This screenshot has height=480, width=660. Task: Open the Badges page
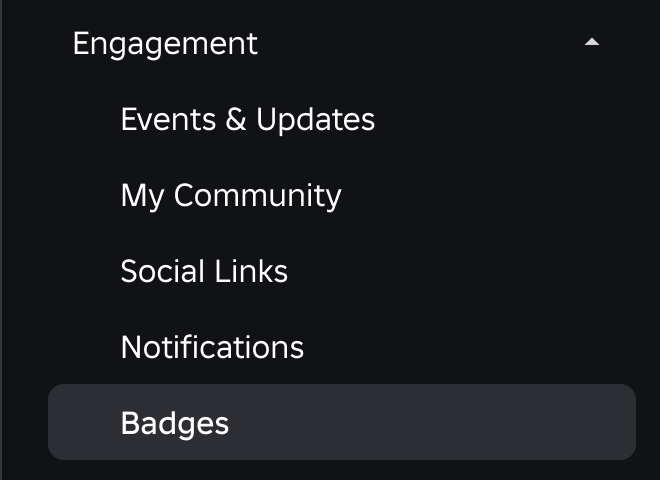pos(175,423)
